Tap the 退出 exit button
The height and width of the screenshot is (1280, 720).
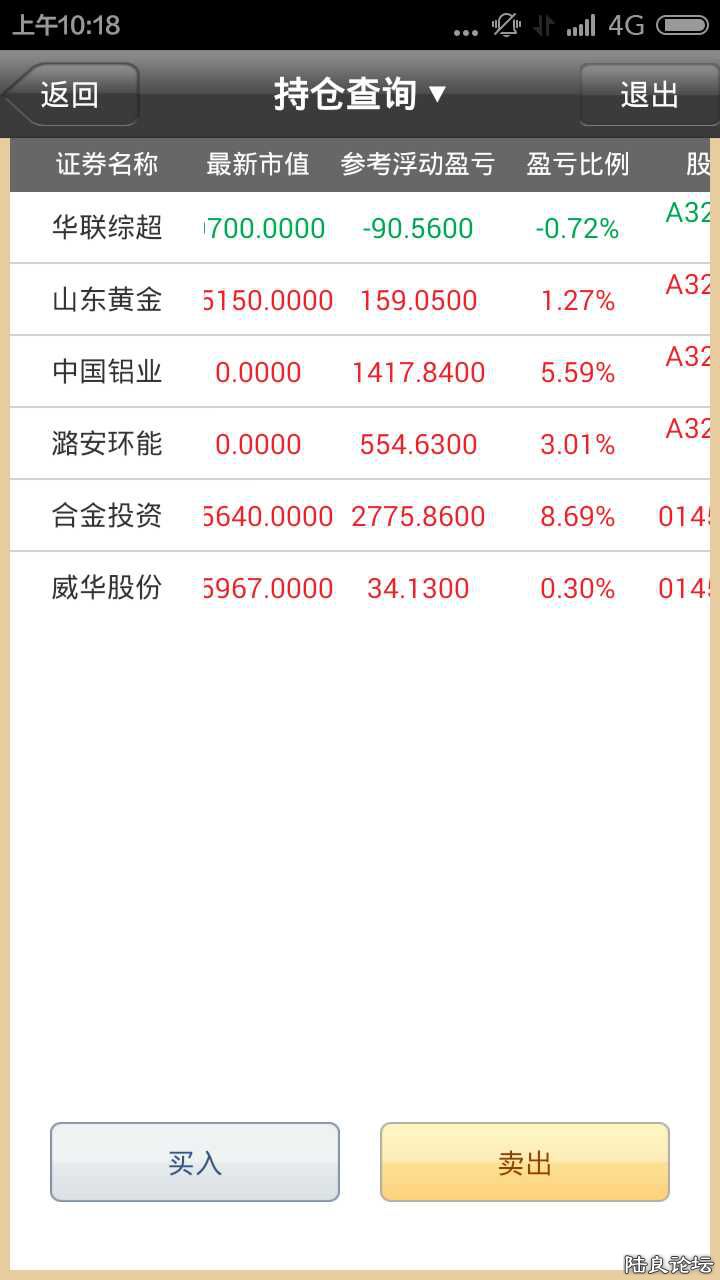tap(649, 93)
